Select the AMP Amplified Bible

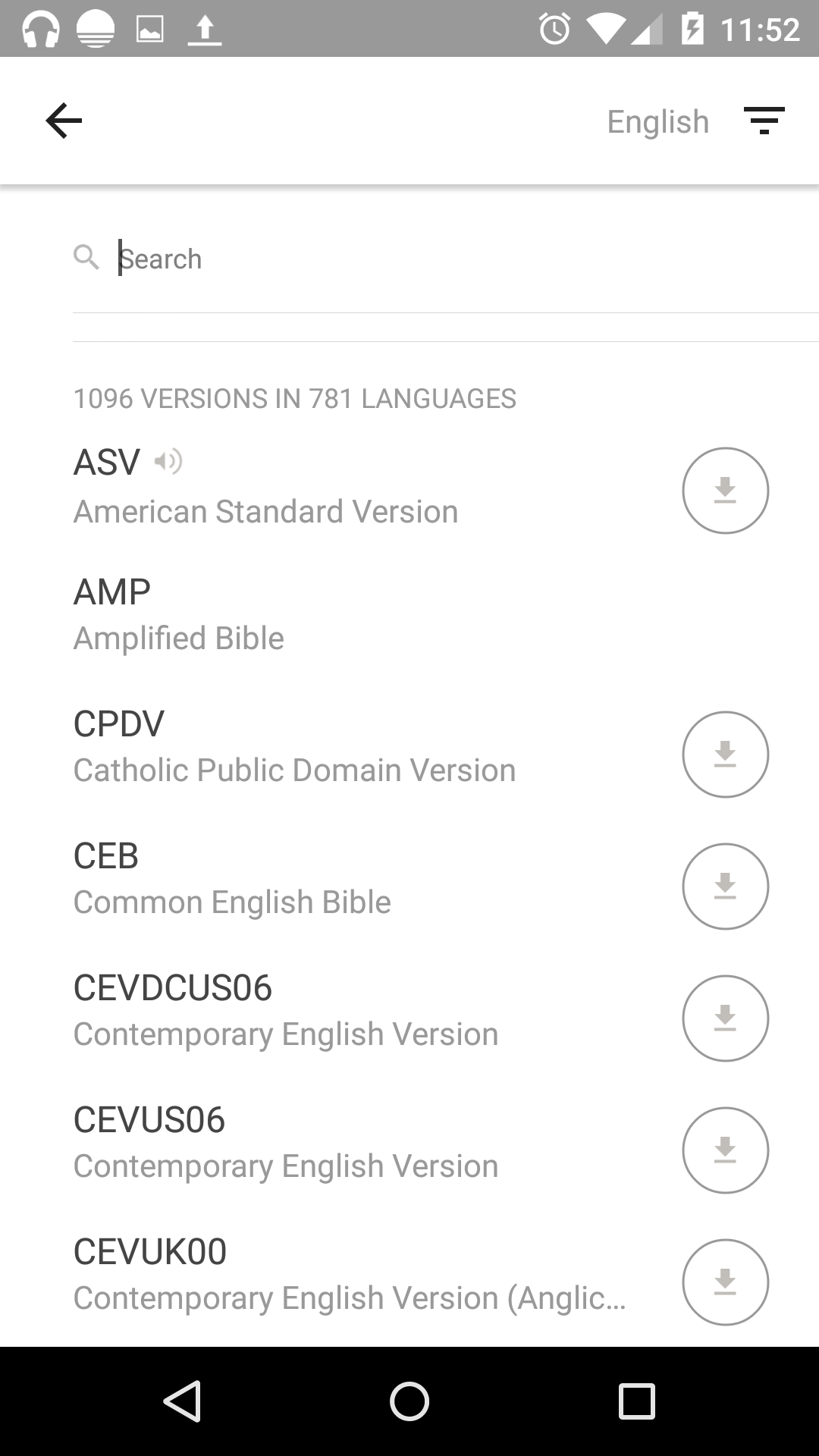click(x=179, y=614)
